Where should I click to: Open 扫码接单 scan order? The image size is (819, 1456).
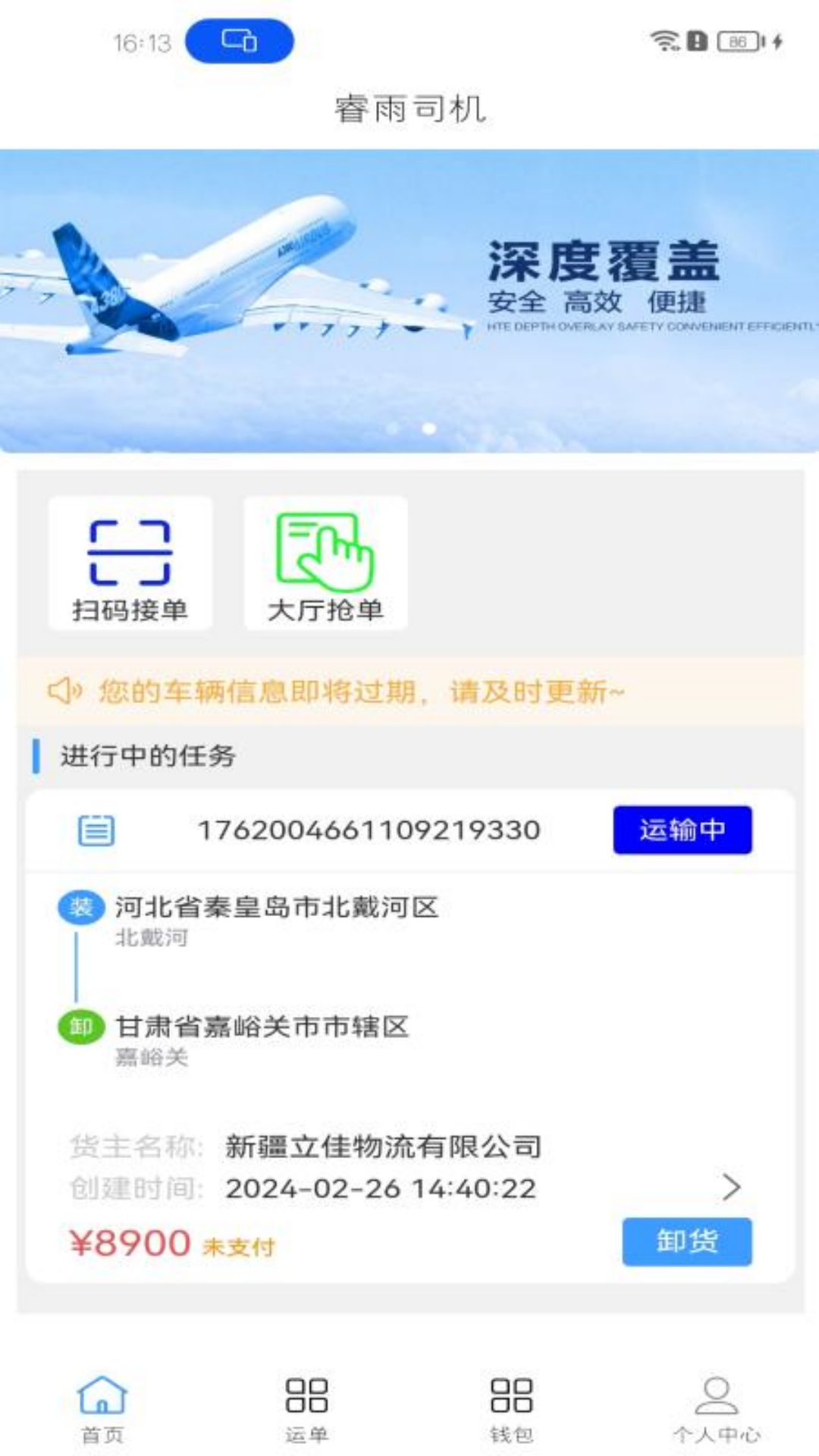click(x=130, y=564)
